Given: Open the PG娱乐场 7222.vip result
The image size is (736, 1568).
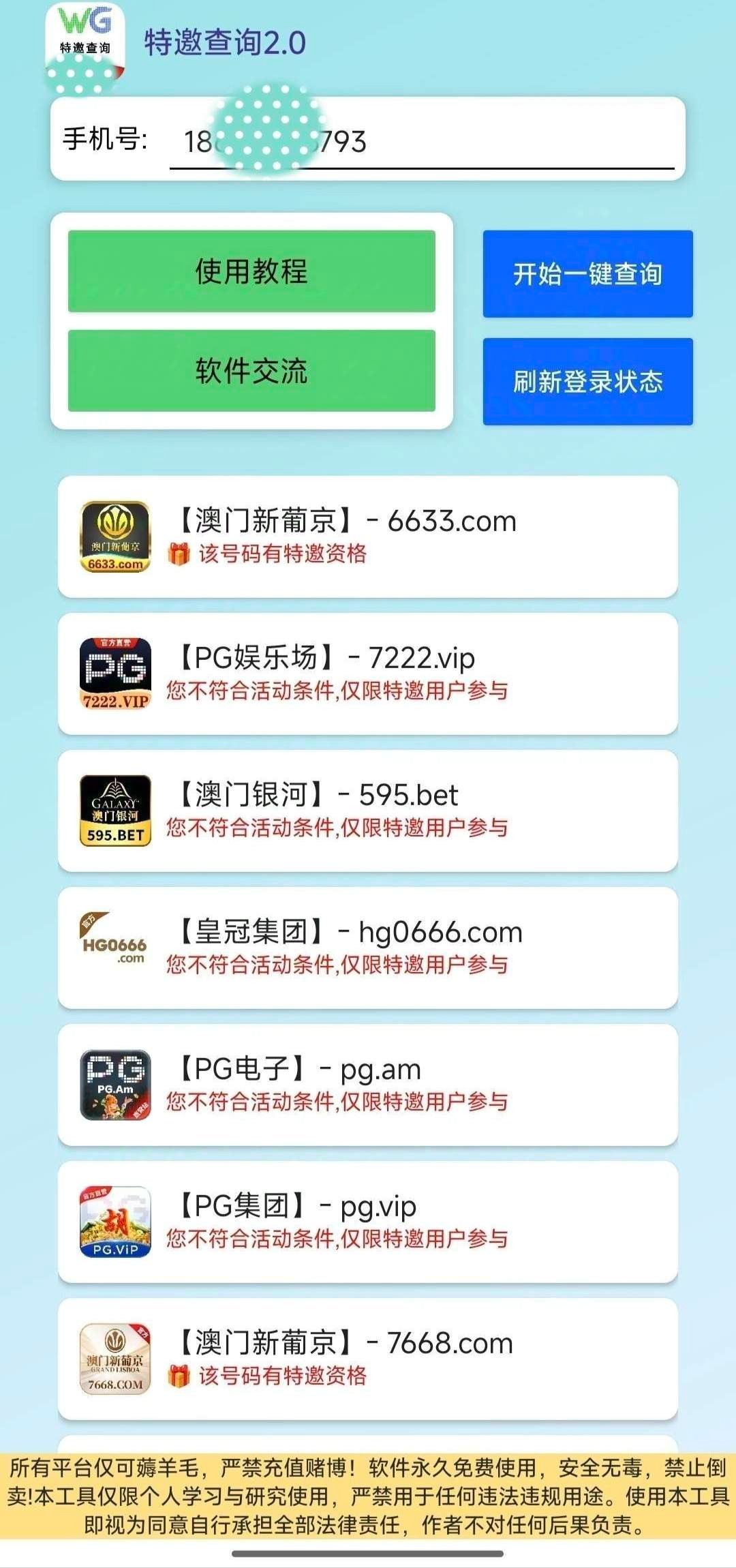Looking at the screenshot, I should 368,674.
